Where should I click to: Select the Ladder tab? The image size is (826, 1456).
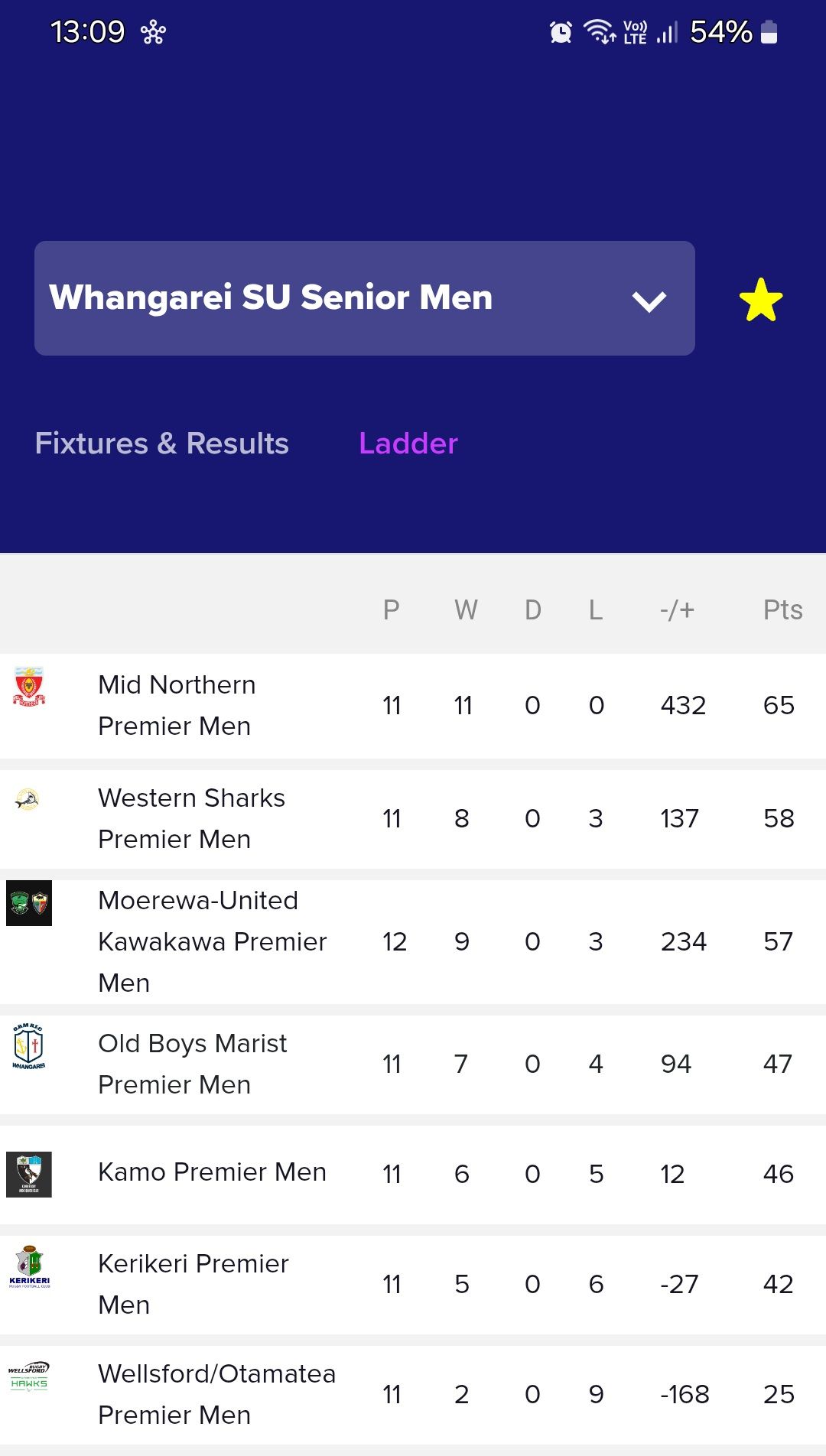(409, 443)
